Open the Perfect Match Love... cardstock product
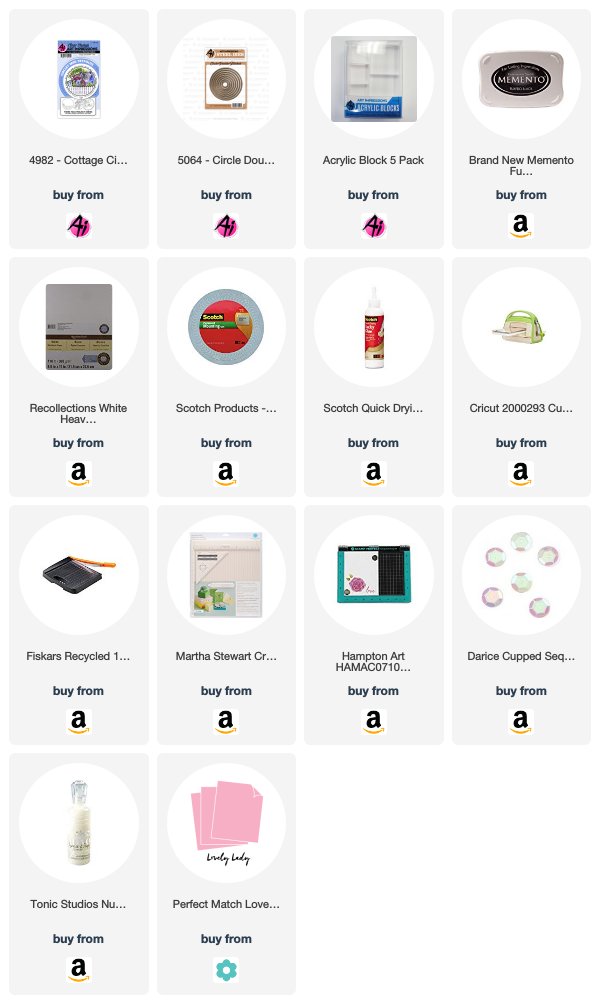600x1008 pixels. point(226,874)
